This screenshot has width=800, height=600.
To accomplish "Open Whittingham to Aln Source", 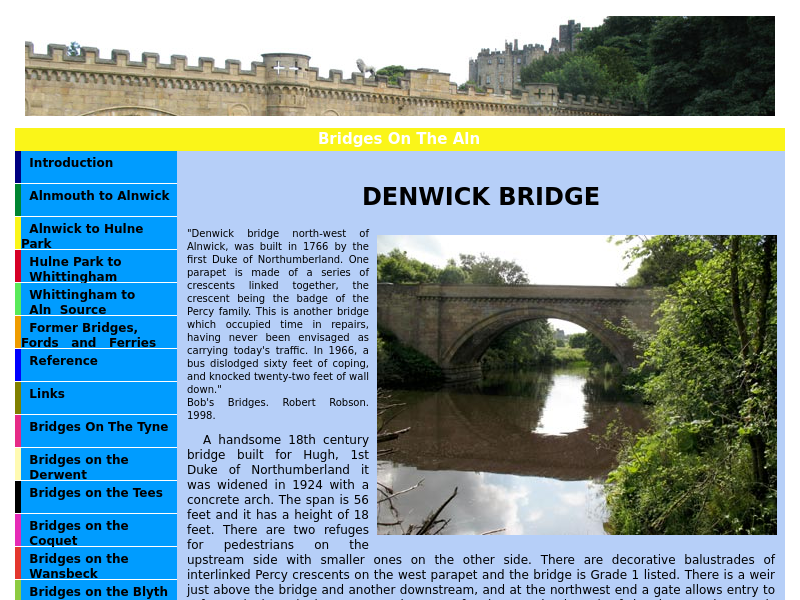I will point(82,301).
